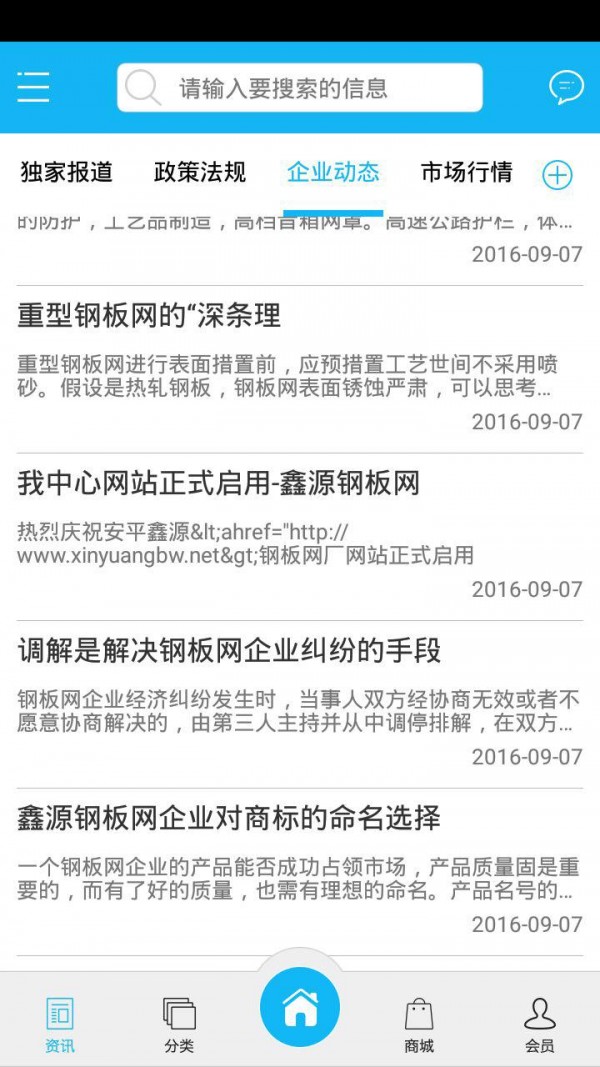Read 调解是解决钢板网企业纠纷的手段

tap(300, 705)
